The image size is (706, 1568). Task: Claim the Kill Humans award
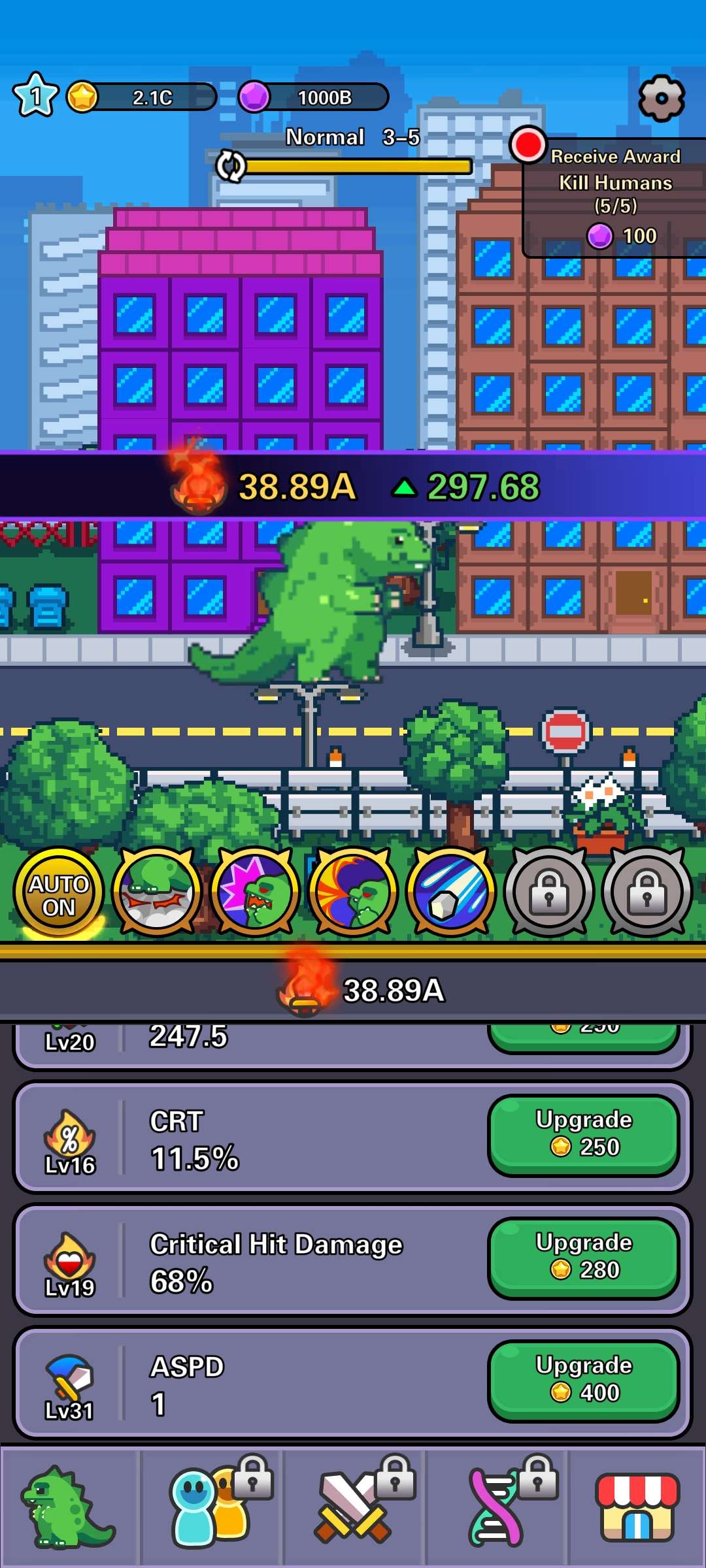(x=614, y=196)
